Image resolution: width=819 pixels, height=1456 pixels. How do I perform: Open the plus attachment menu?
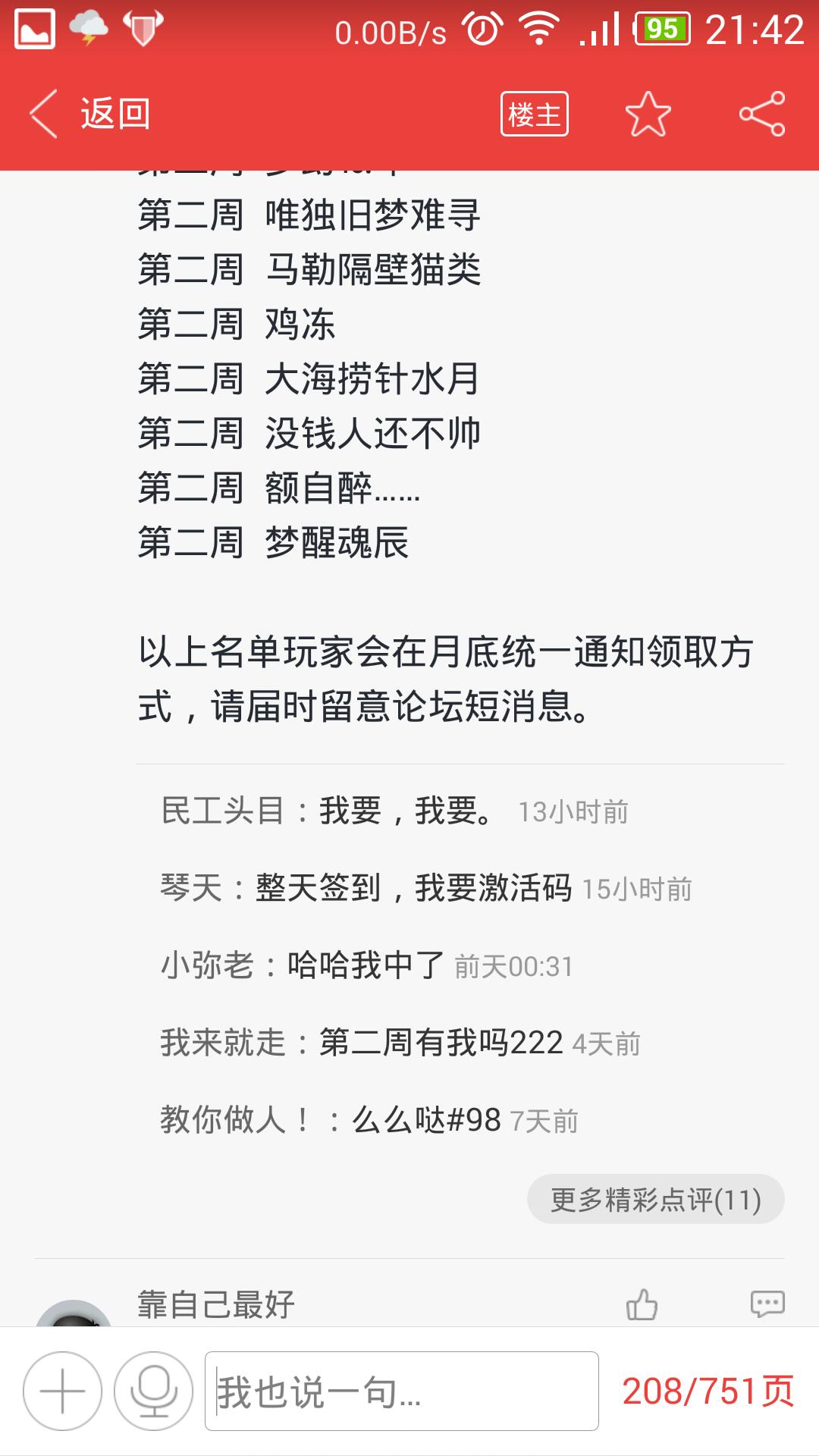tap(62, 1392)
